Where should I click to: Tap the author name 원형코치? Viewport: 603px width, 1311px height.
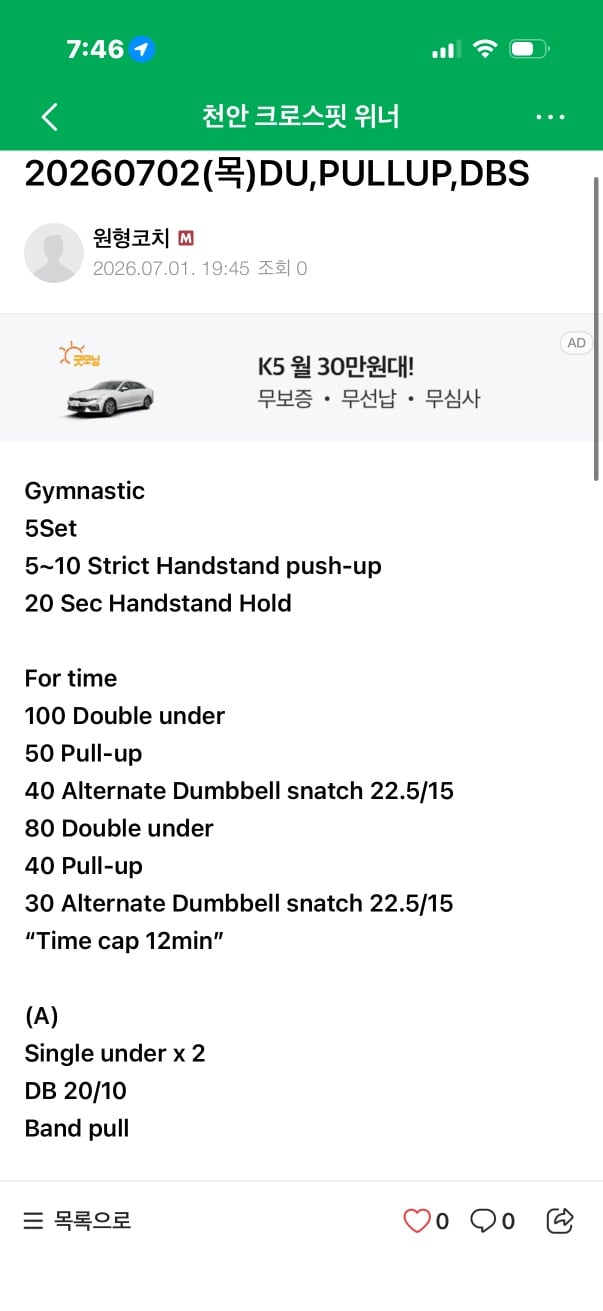(131, 238)
